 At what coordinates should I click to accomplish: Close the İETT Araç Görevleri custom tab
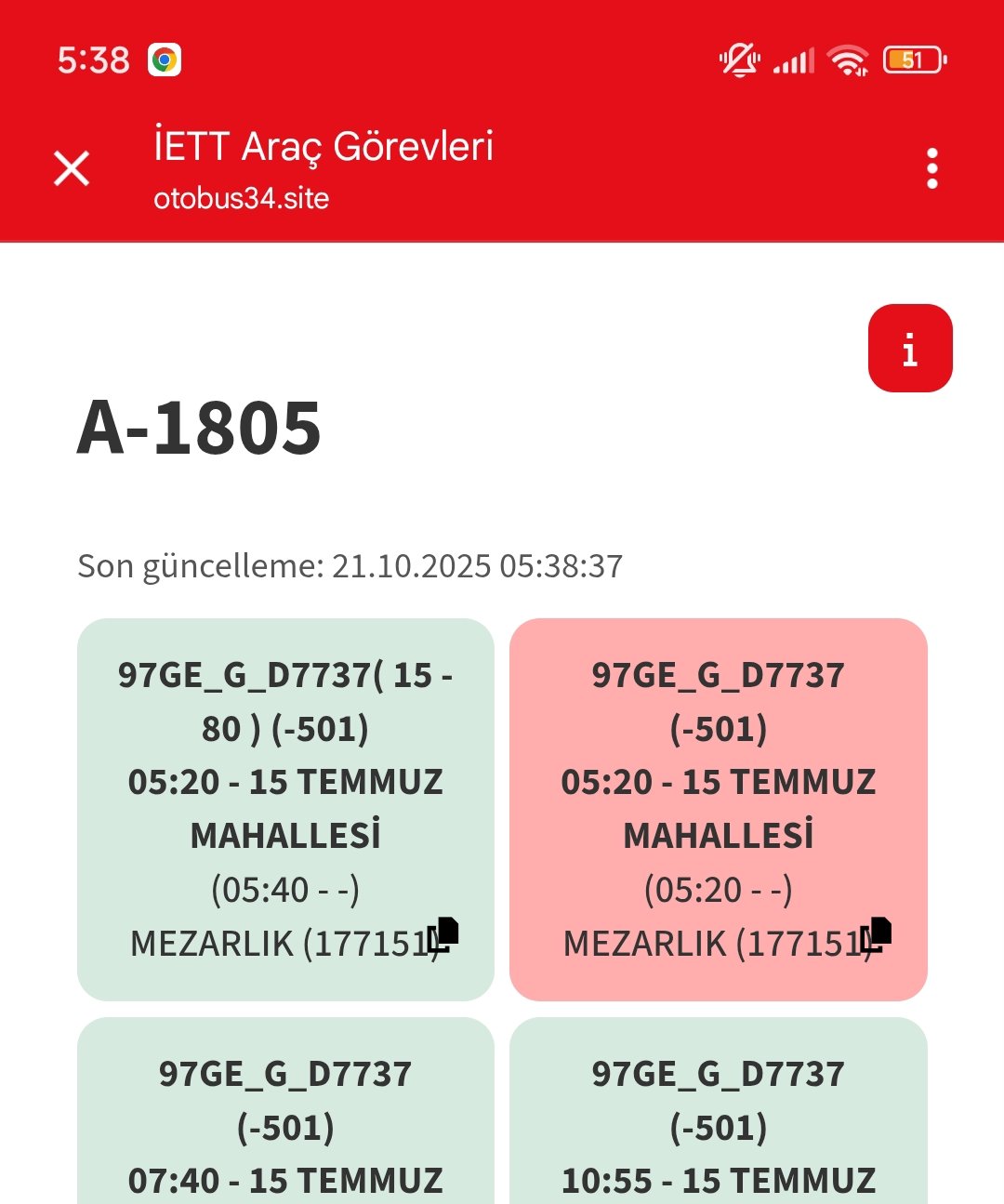coord(72,168)
